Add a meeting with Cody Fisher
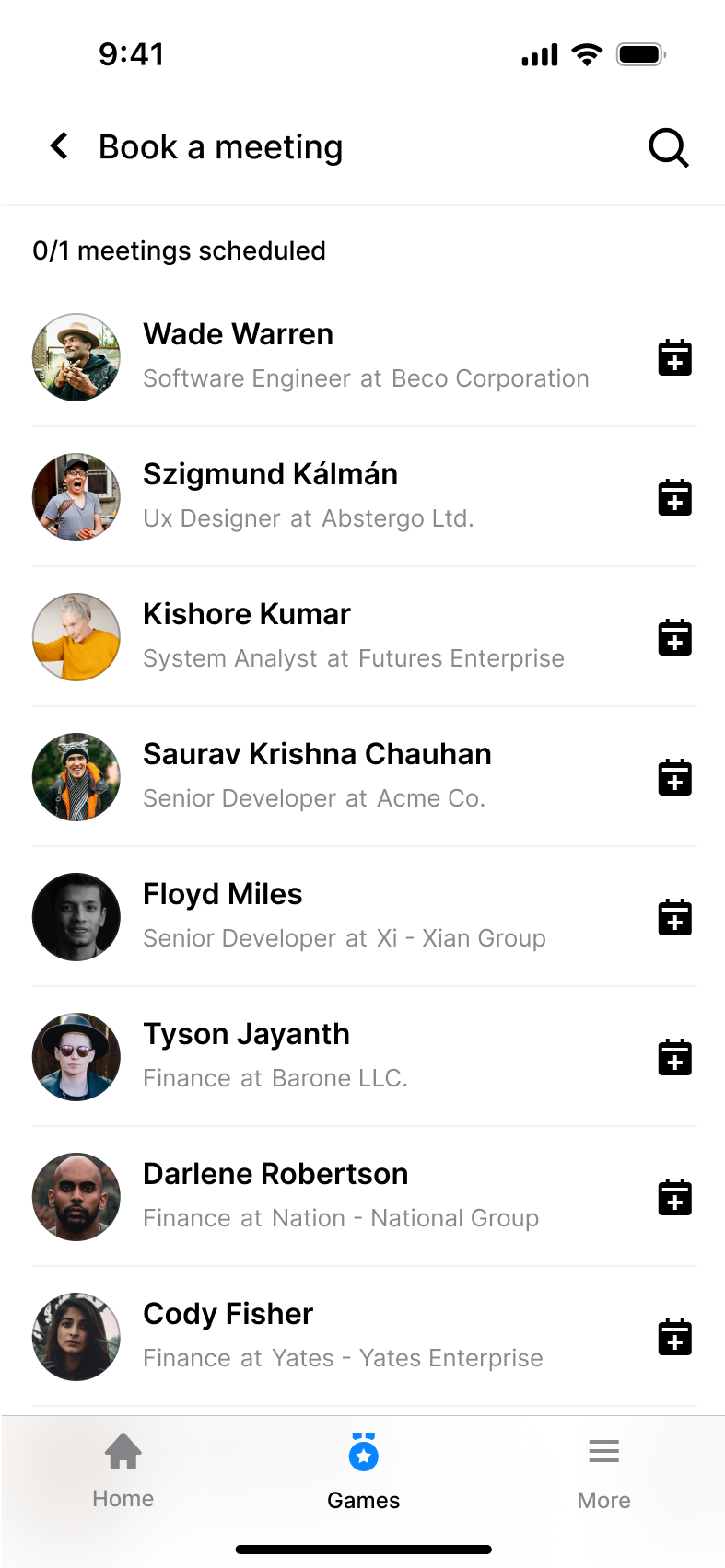This screenshot has height=1568, width=725. point(674,1338)
